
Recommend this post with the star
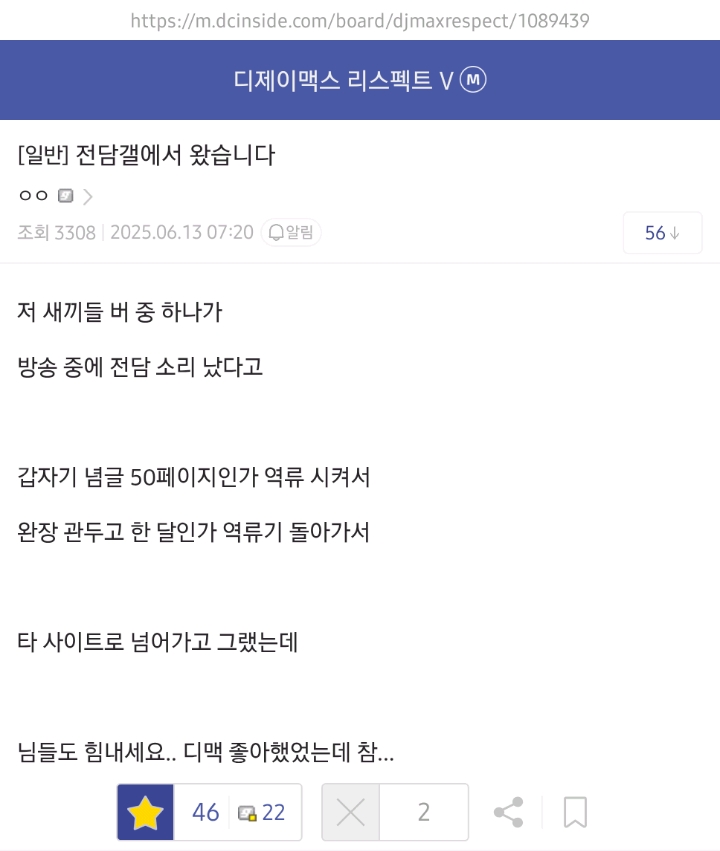146,812
